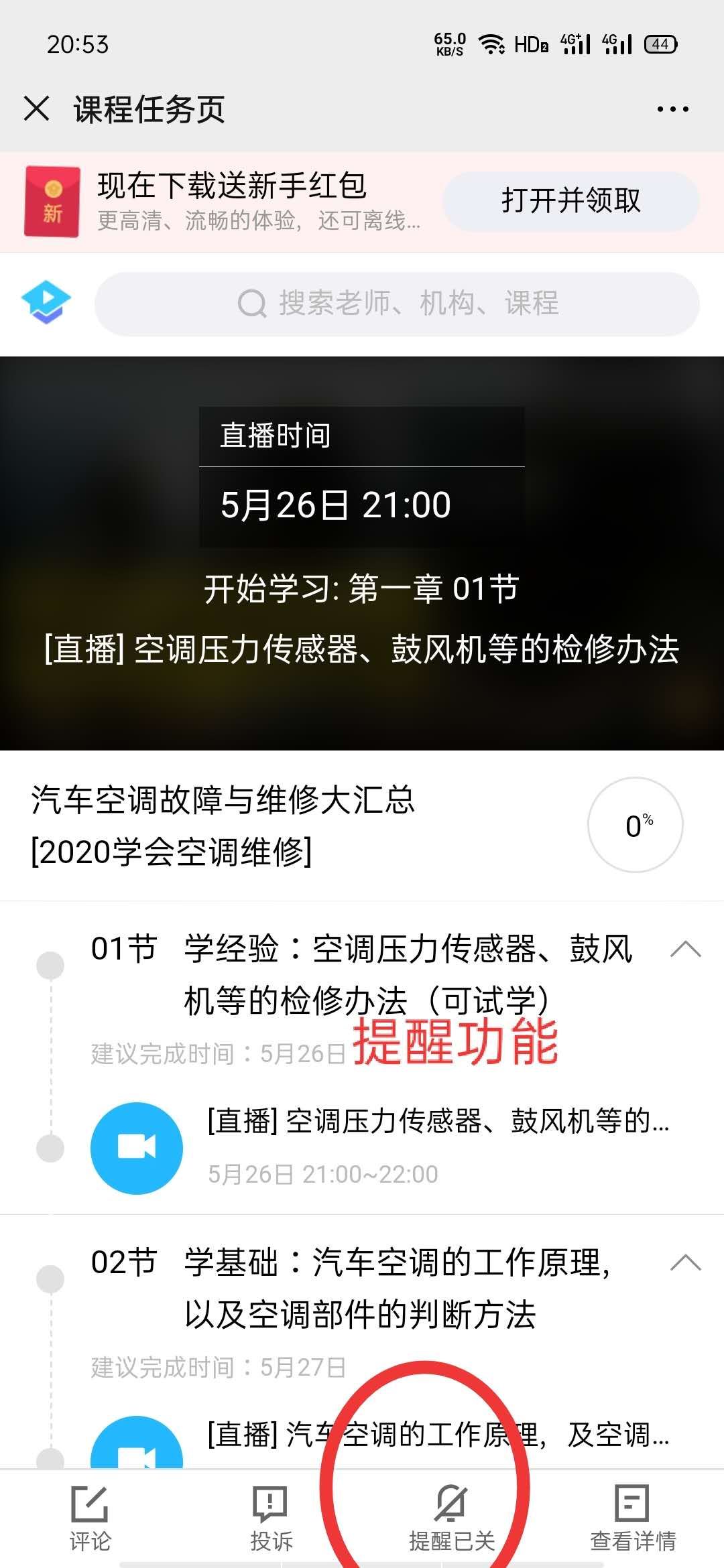Collapse the 01节 section chevron
724x1568 pixels.
click(x=686, y=950)
